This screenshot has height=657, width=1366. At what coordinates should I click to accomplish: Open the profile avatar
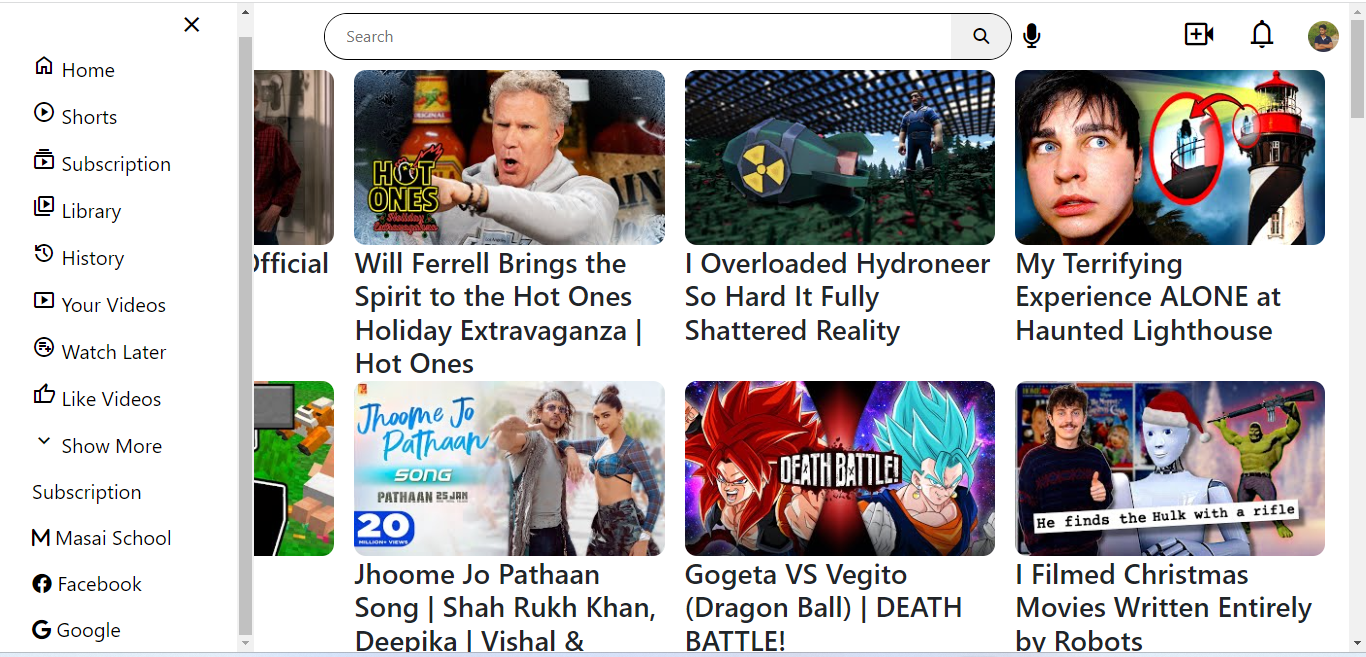pos(1323,37)
